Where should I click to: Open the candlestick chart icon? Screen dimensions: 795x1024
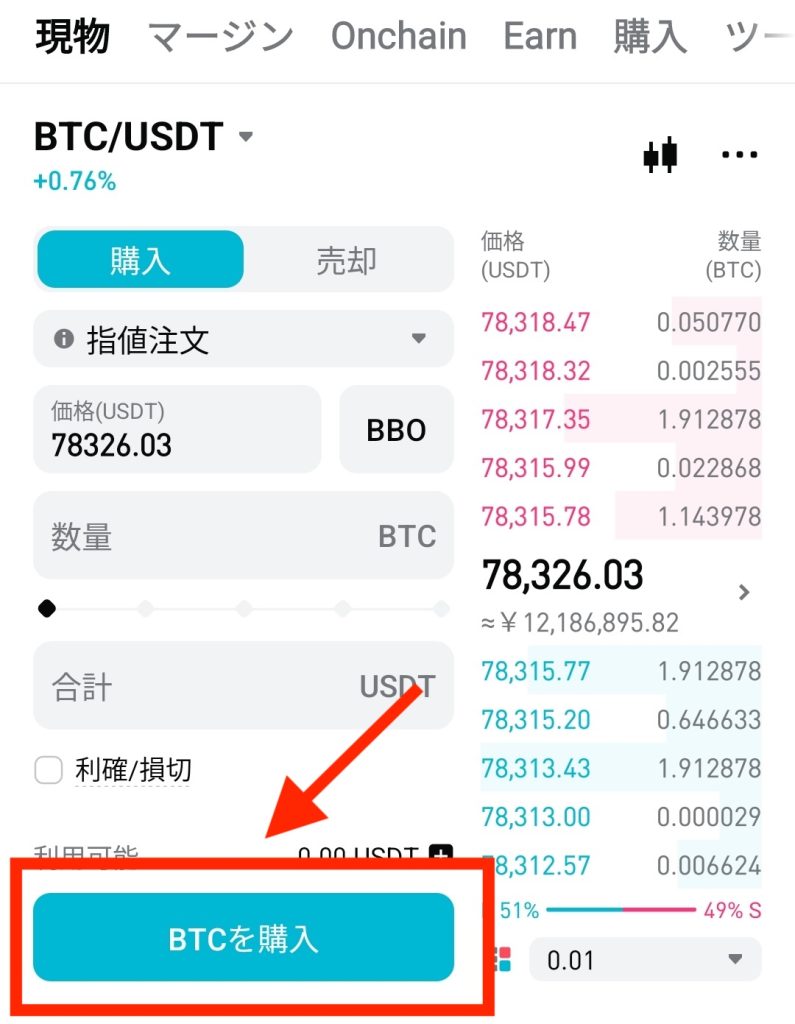[660, 155]
